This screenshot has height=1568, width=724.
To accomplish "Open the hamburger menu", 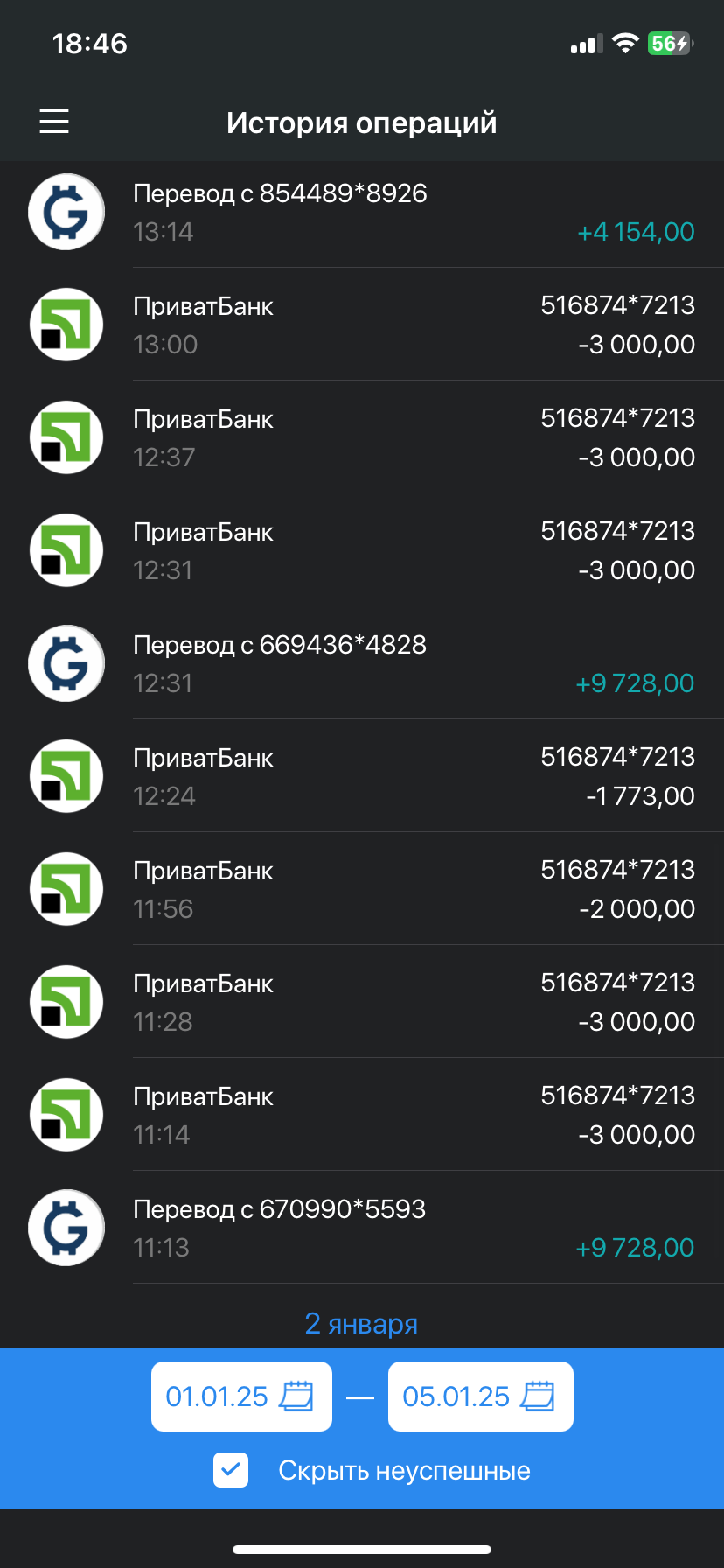I will (x=54, y=122).
